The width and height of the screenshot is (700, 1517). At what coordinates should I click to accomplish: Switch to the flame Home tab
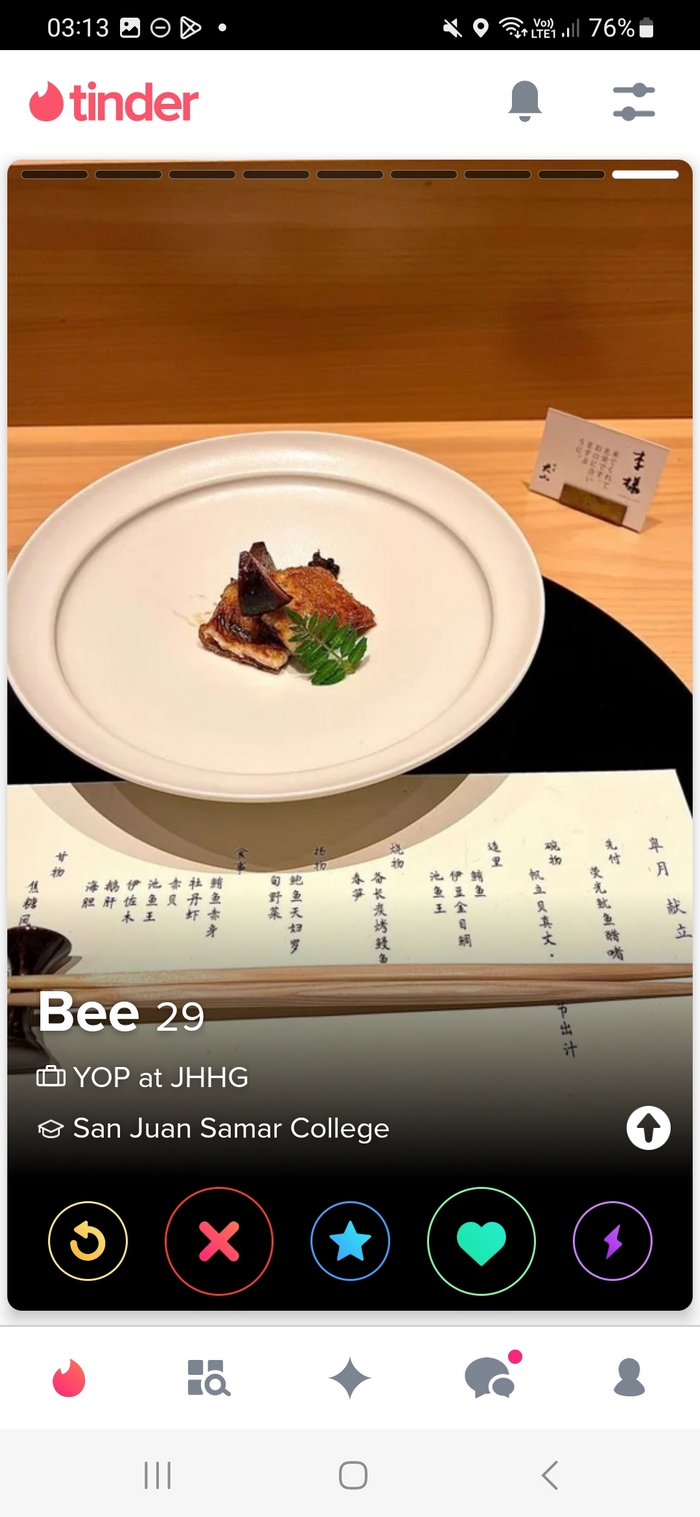click(x=69, y=1378)
